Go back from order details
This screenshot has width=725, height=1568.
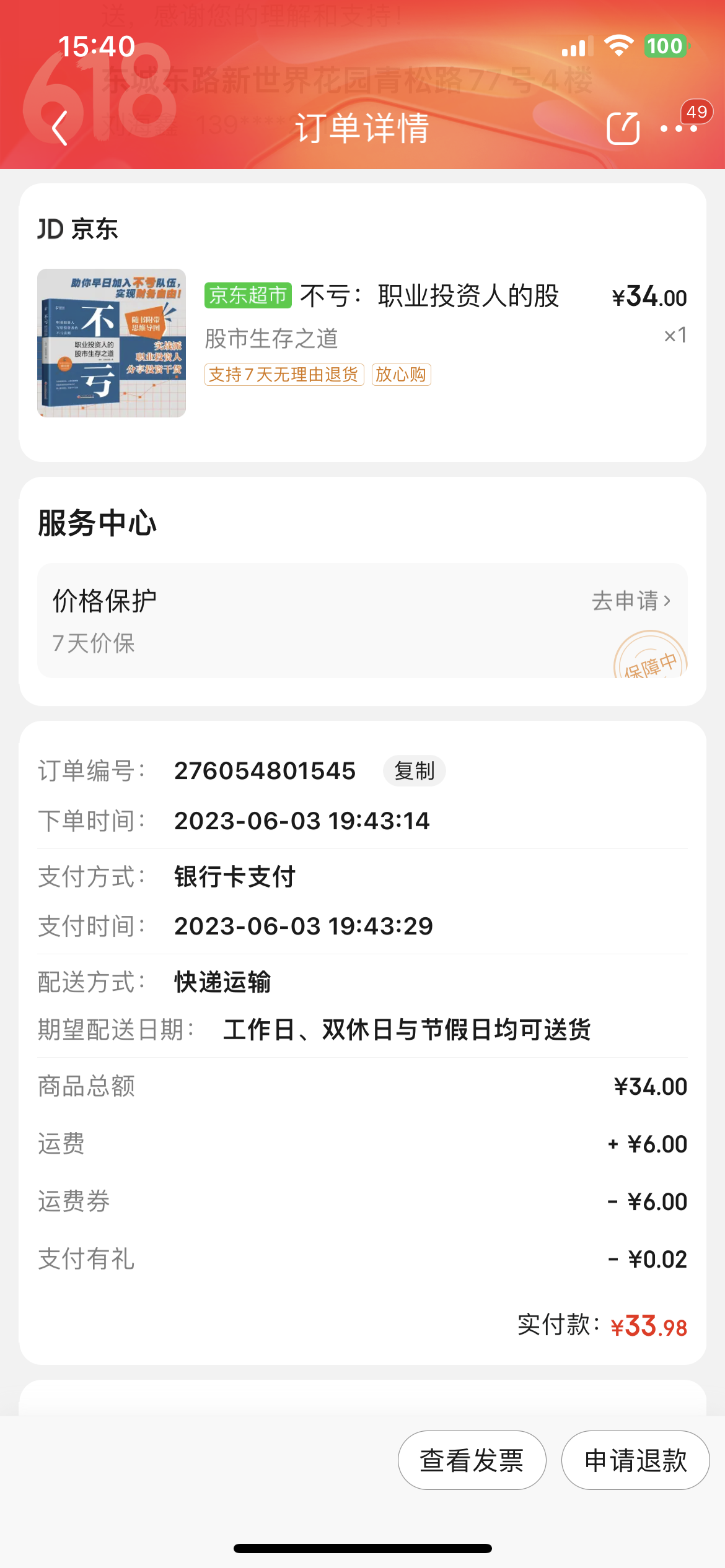tap(59, 128)
